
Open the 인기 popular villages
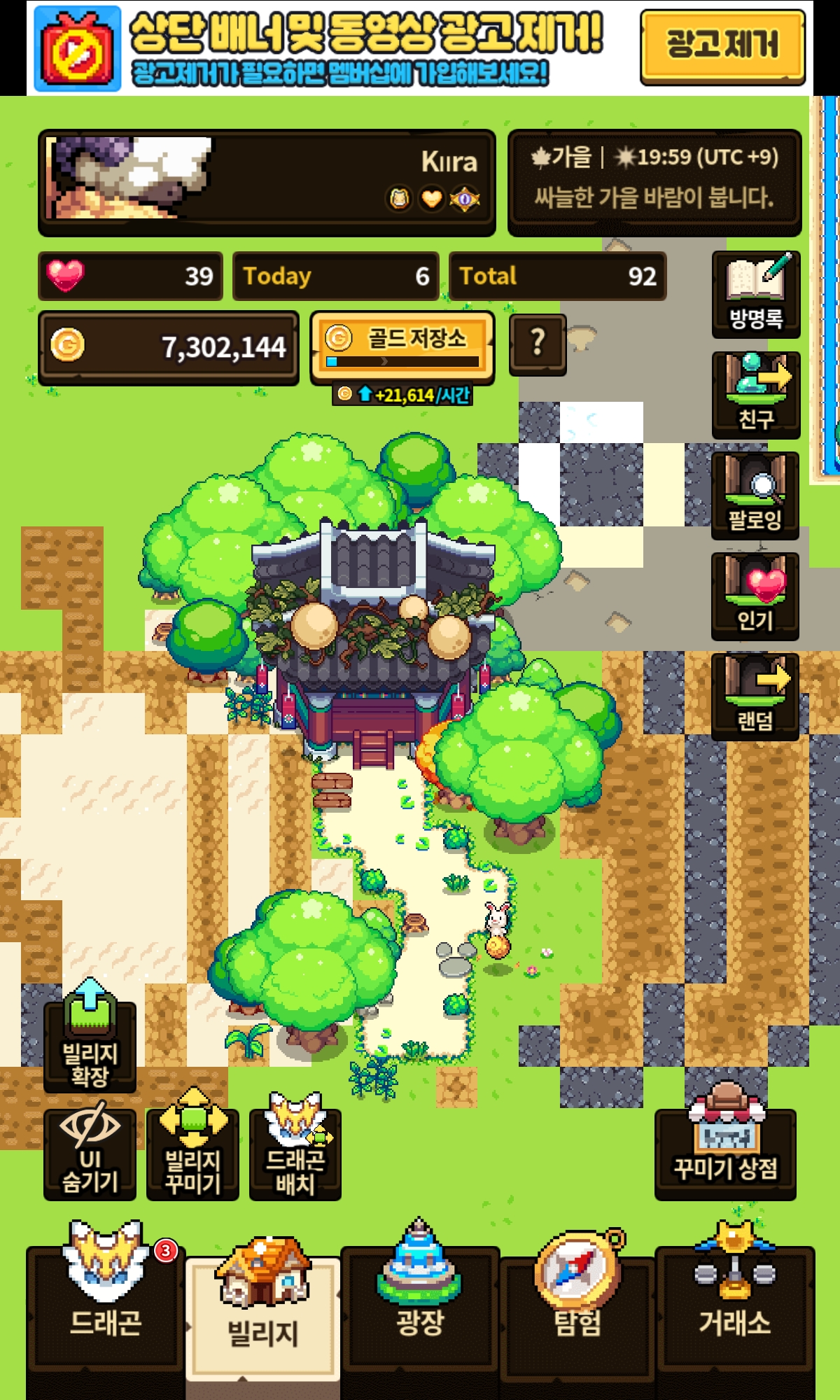coord(755,596)
